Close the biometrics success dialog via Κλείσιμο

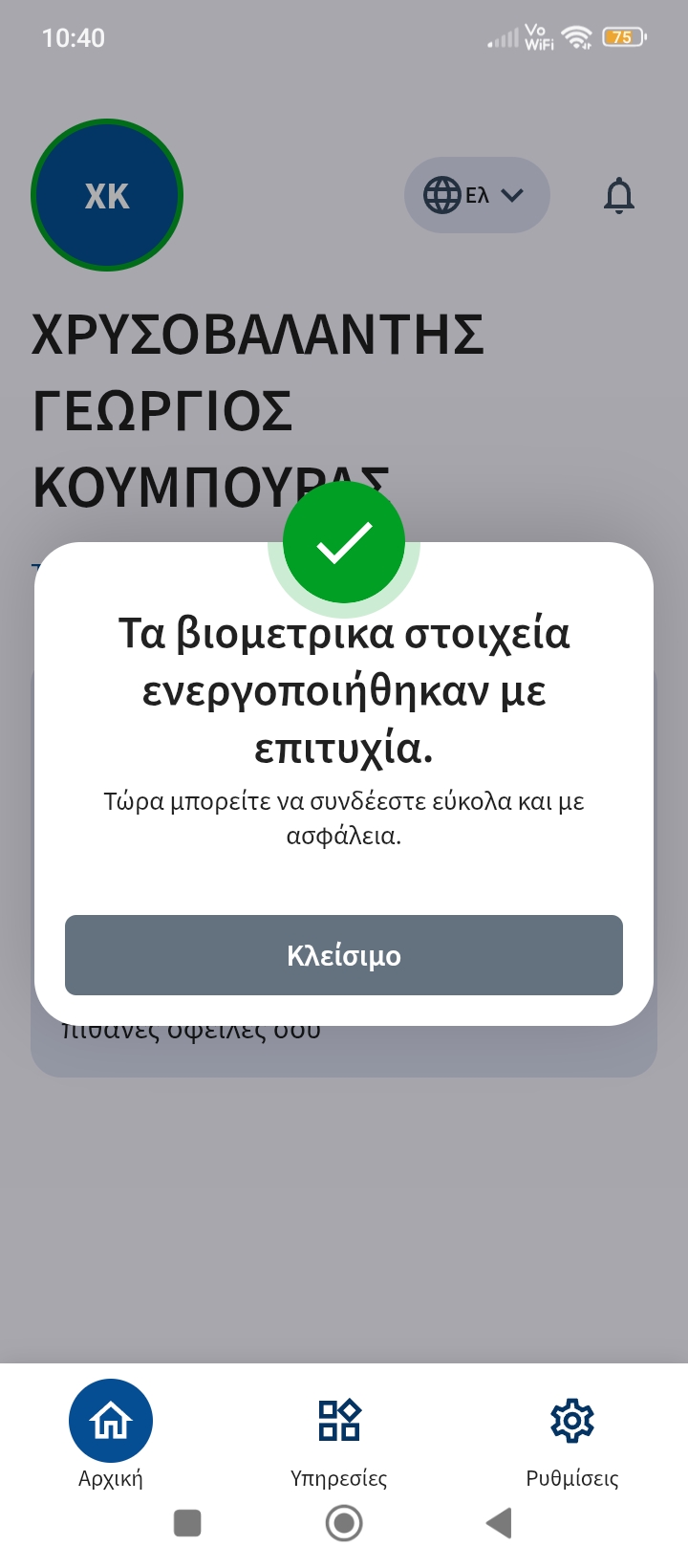pos(344,955)
